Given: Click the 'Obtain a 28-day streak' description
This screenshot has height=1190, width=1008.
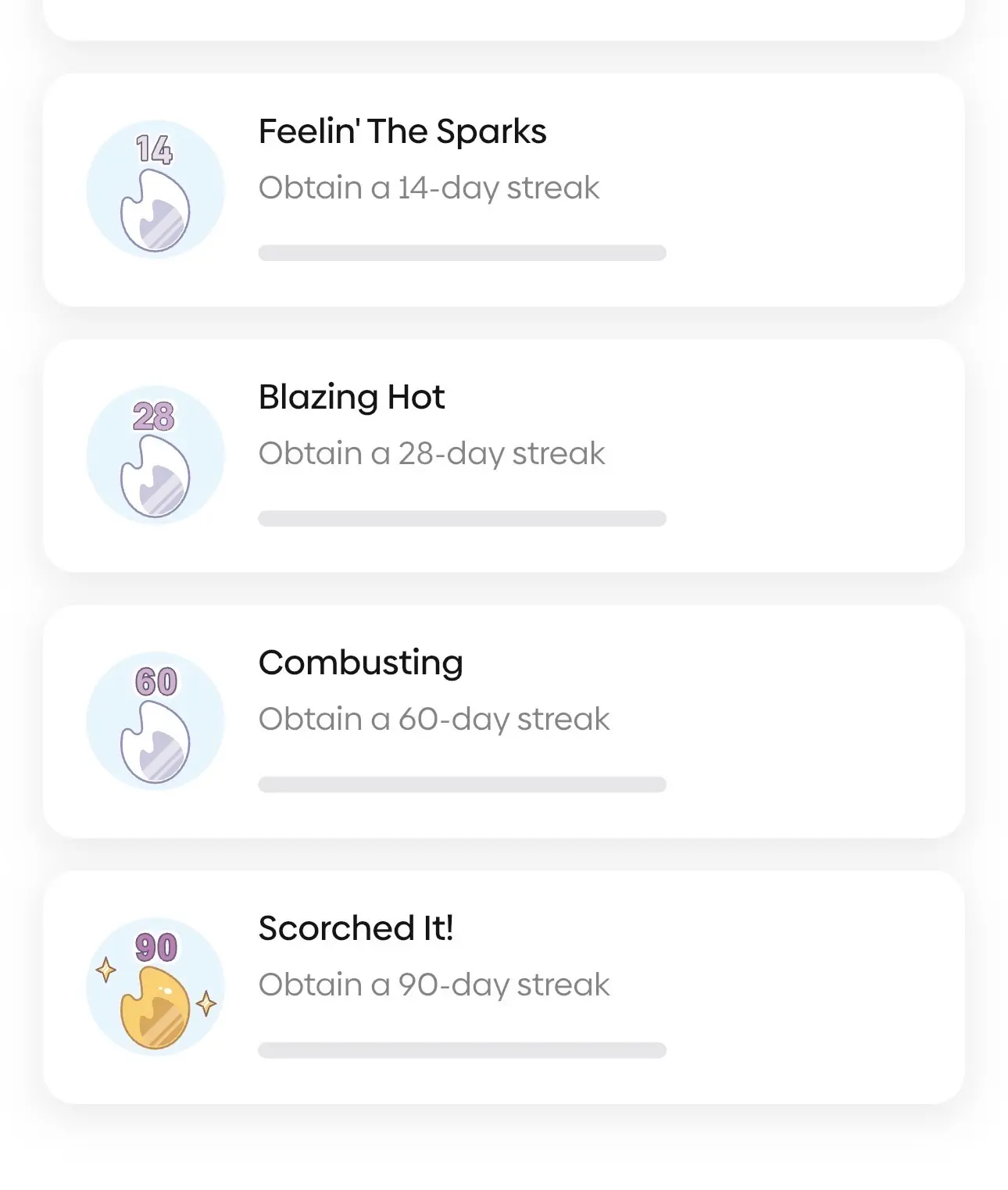Looking at the screenshot, I should coord(432,452).
